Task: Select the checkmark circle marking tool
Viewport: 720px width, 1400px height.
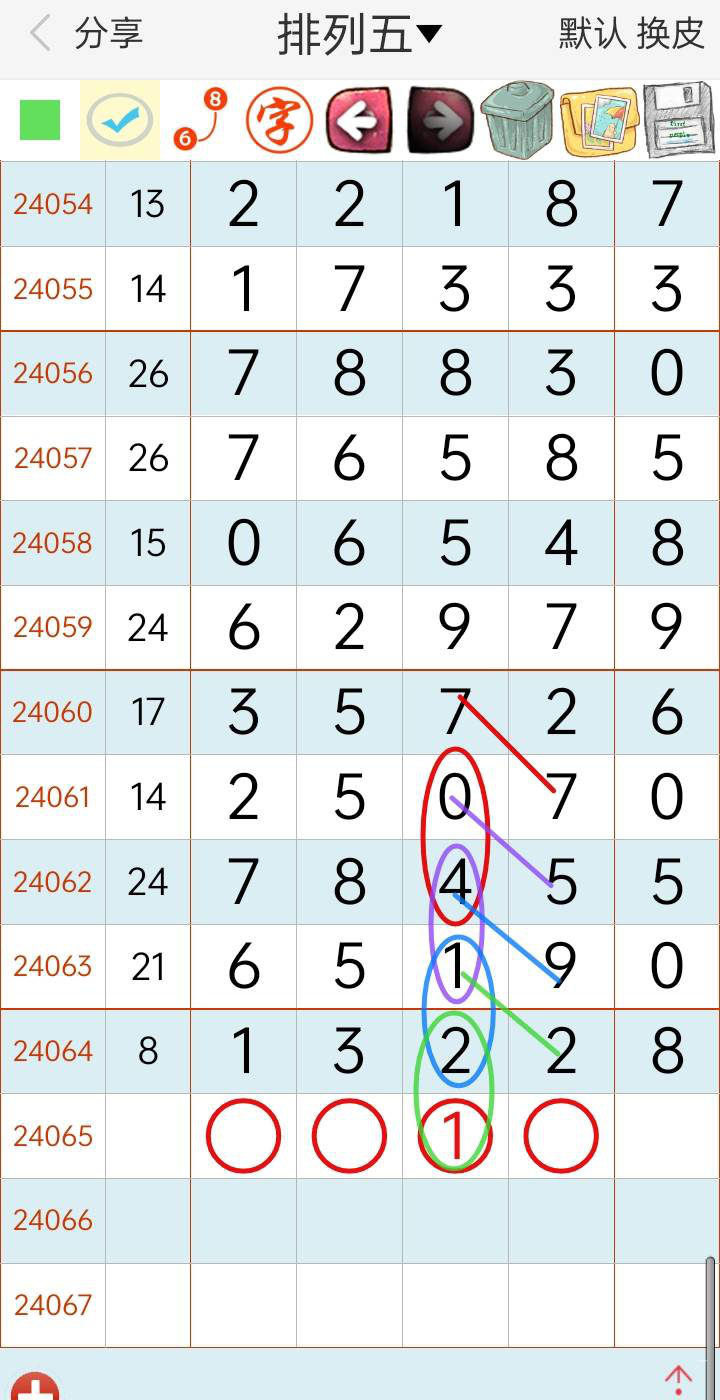Action: point(120,120)
